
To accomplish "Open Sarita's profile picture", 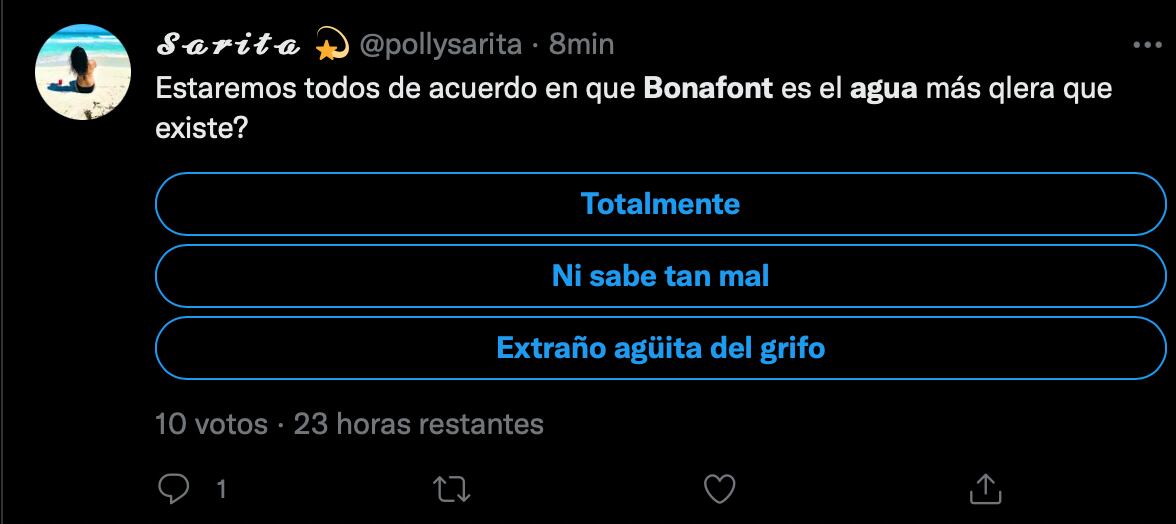I will [84, 69].
